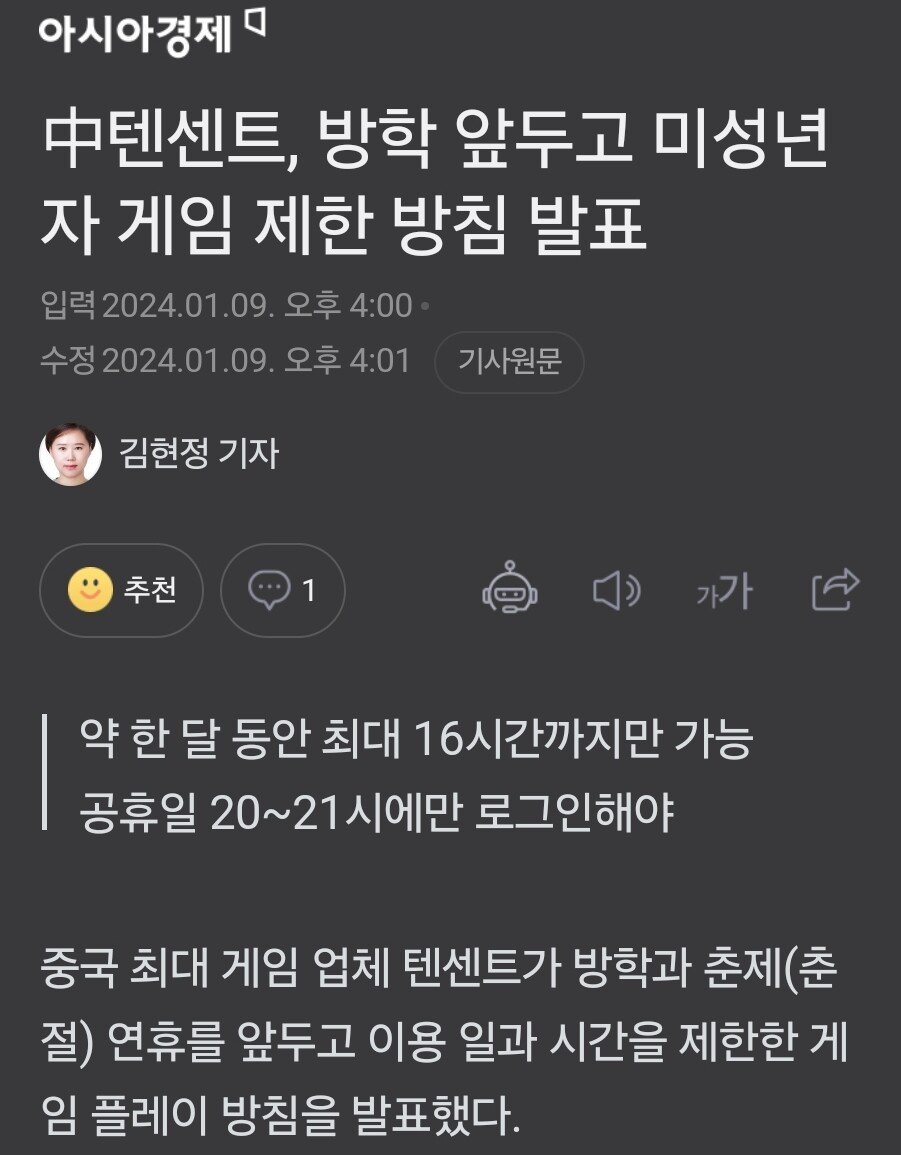Tap the 추천 recommend button
The image size is (901, 1155).
click(121, 590)
